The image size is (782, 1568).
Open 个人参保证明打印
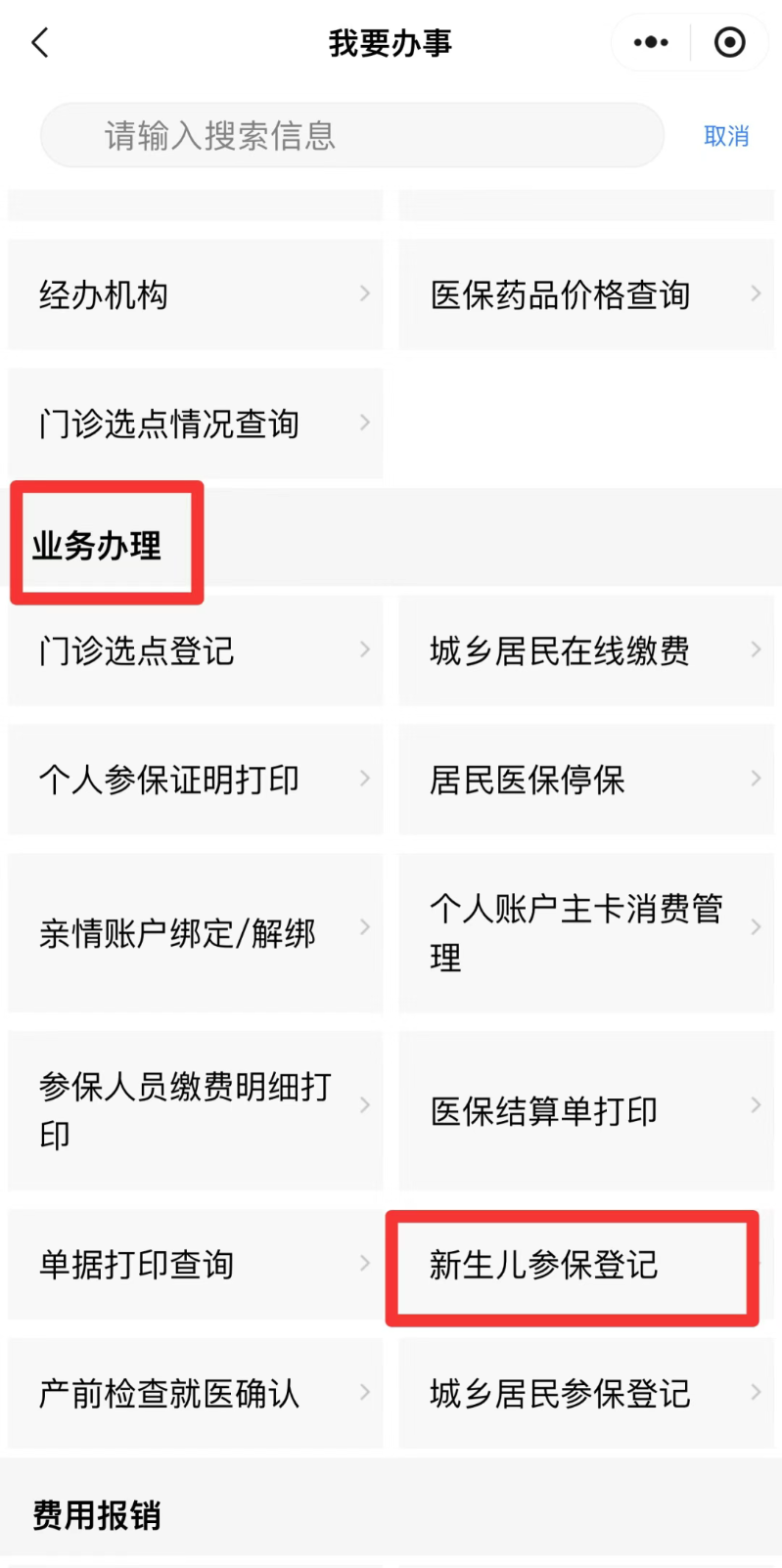pos(195,780)
